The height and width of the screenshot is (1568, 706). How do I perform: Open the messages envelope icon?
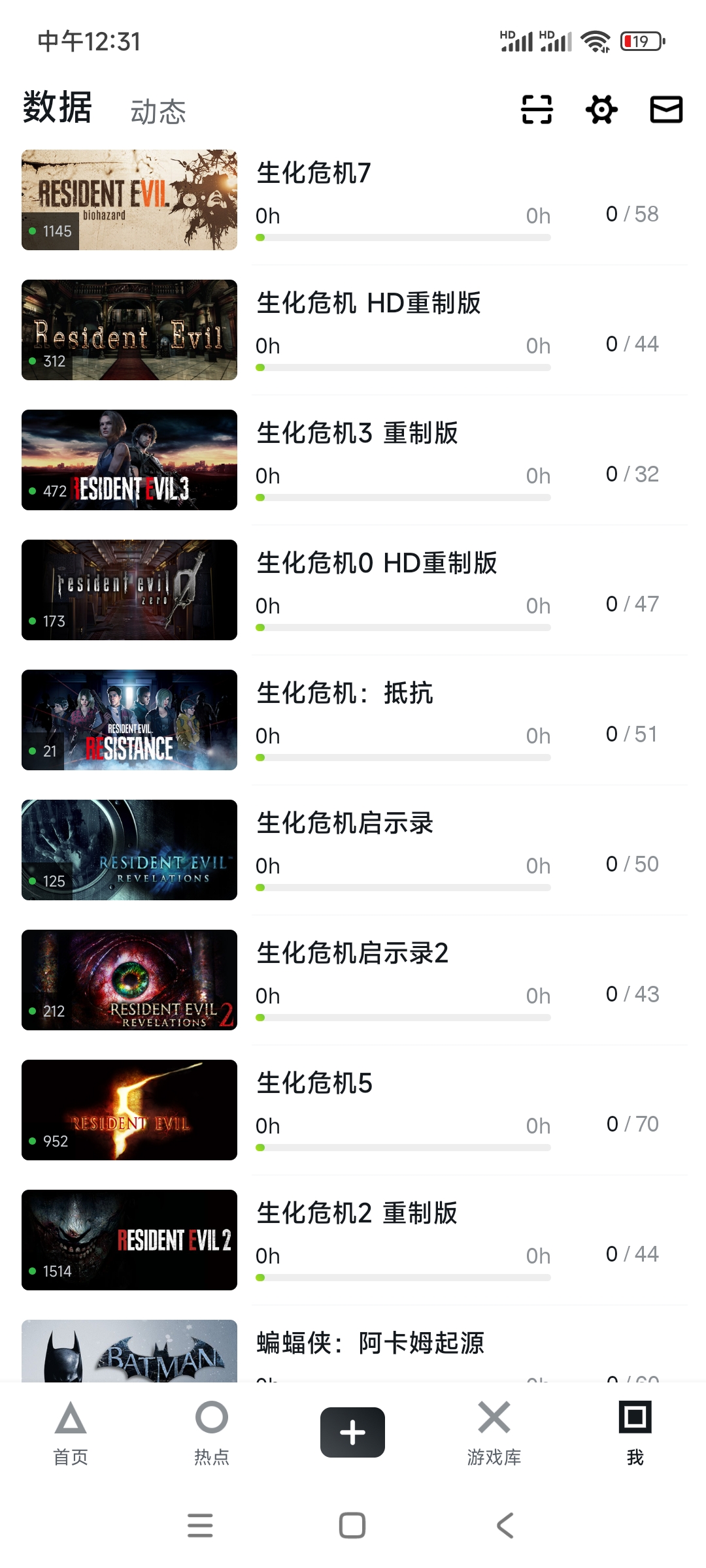[x=666, y=109]
